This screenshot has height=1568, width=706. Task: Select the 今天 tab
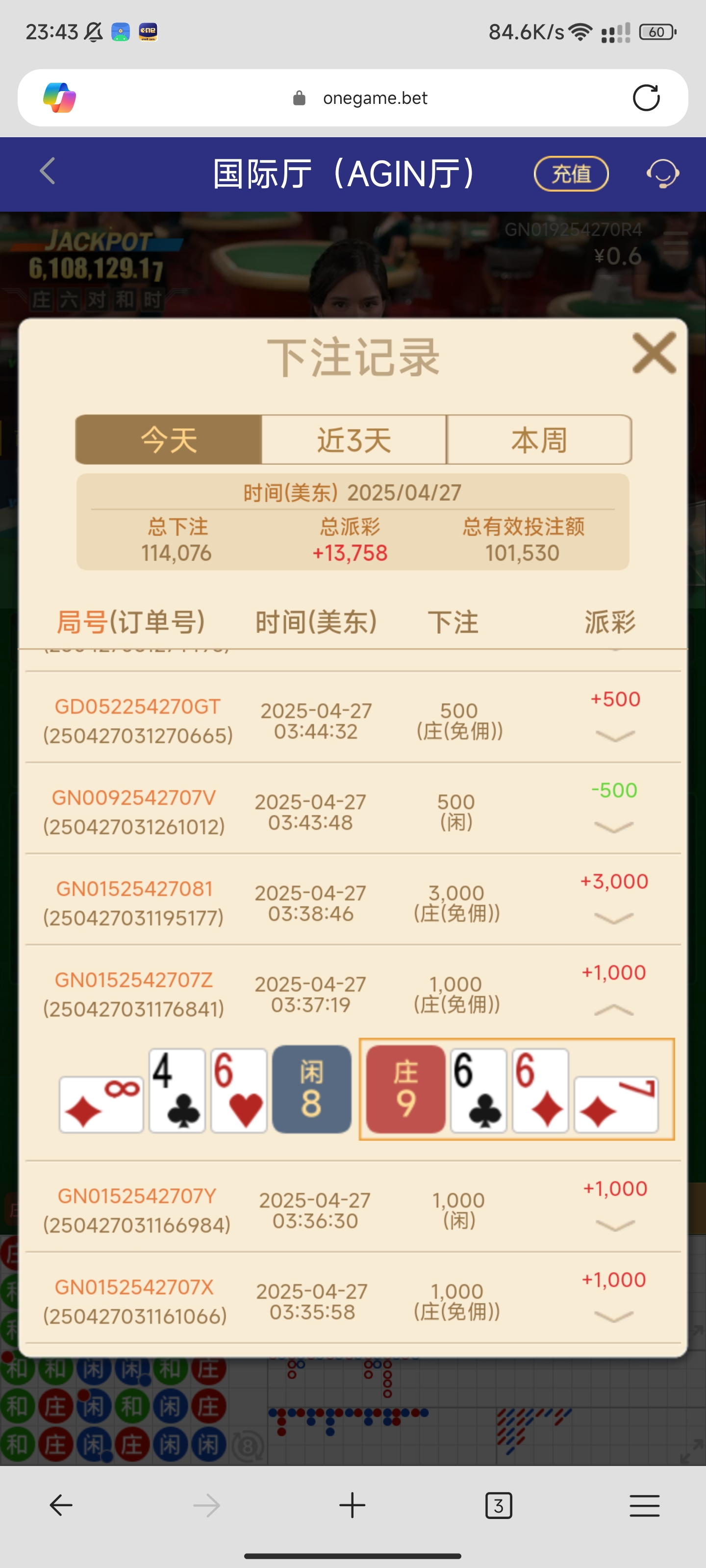click(169, 440)
